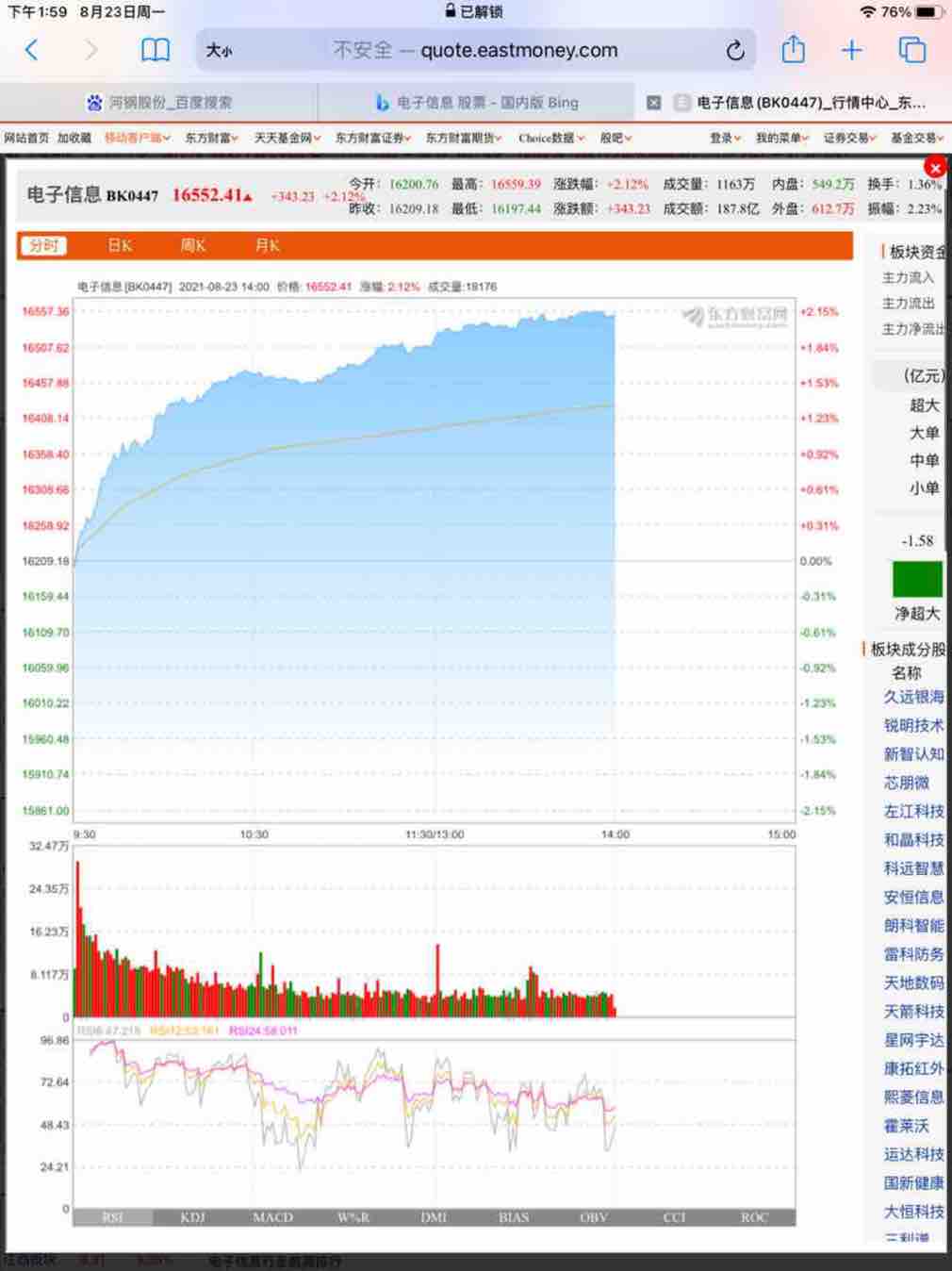Close the 电子信息(BK0447) tab

coord(653,103)
